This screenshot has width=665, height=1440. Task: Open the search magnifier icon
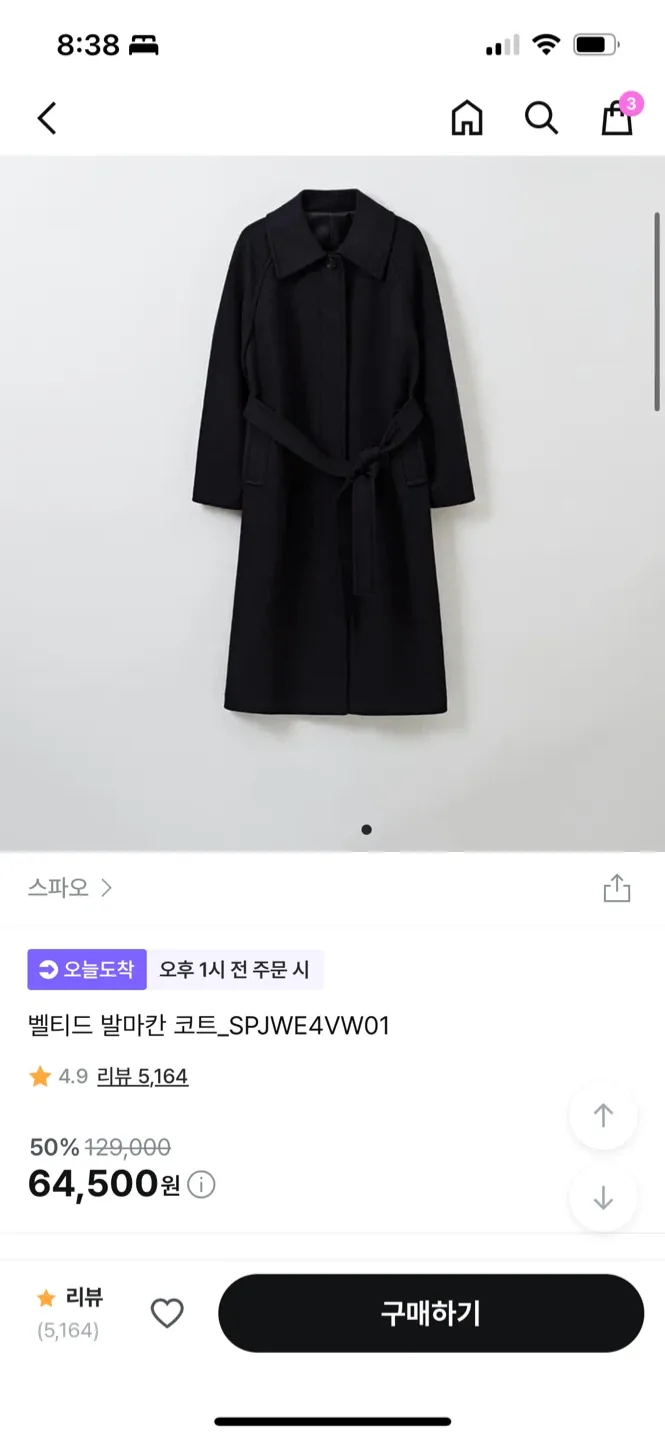click(541, 119)
